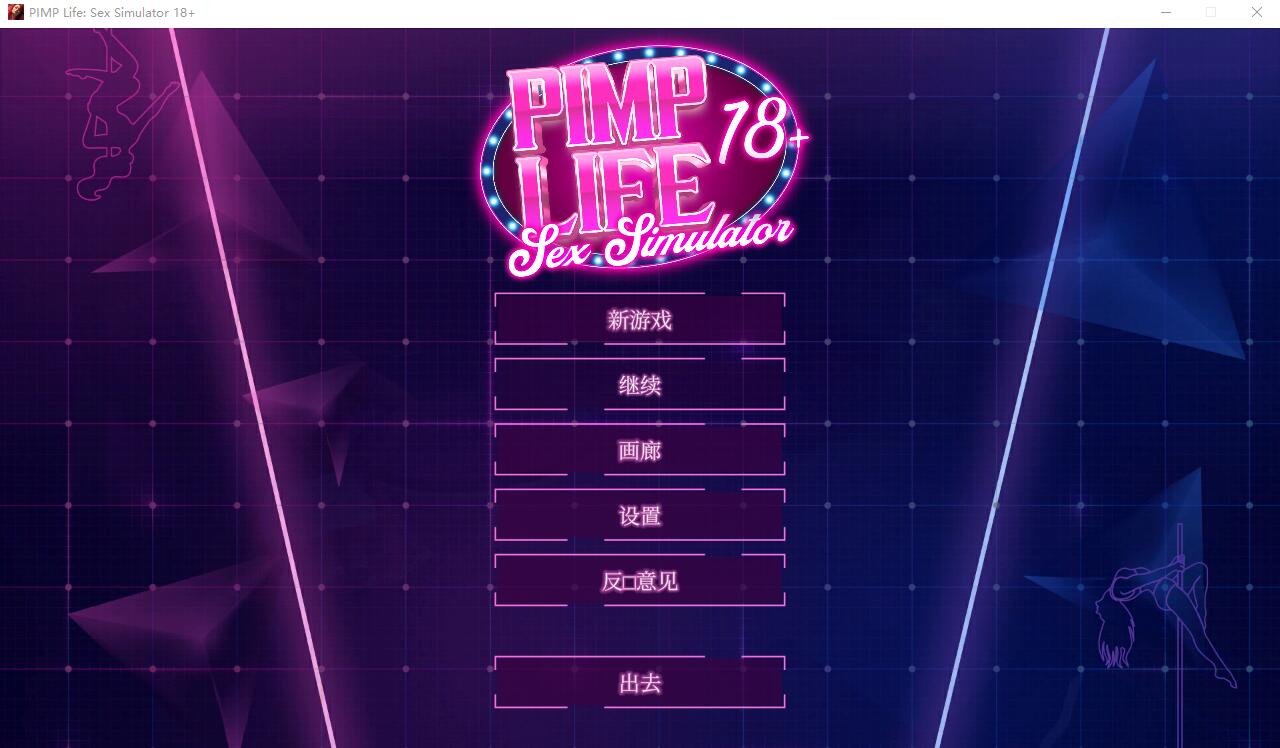Viewport: 1280px width, 748px height.
Task: Exit the game via 出去
Action: (x=639, y=683)
